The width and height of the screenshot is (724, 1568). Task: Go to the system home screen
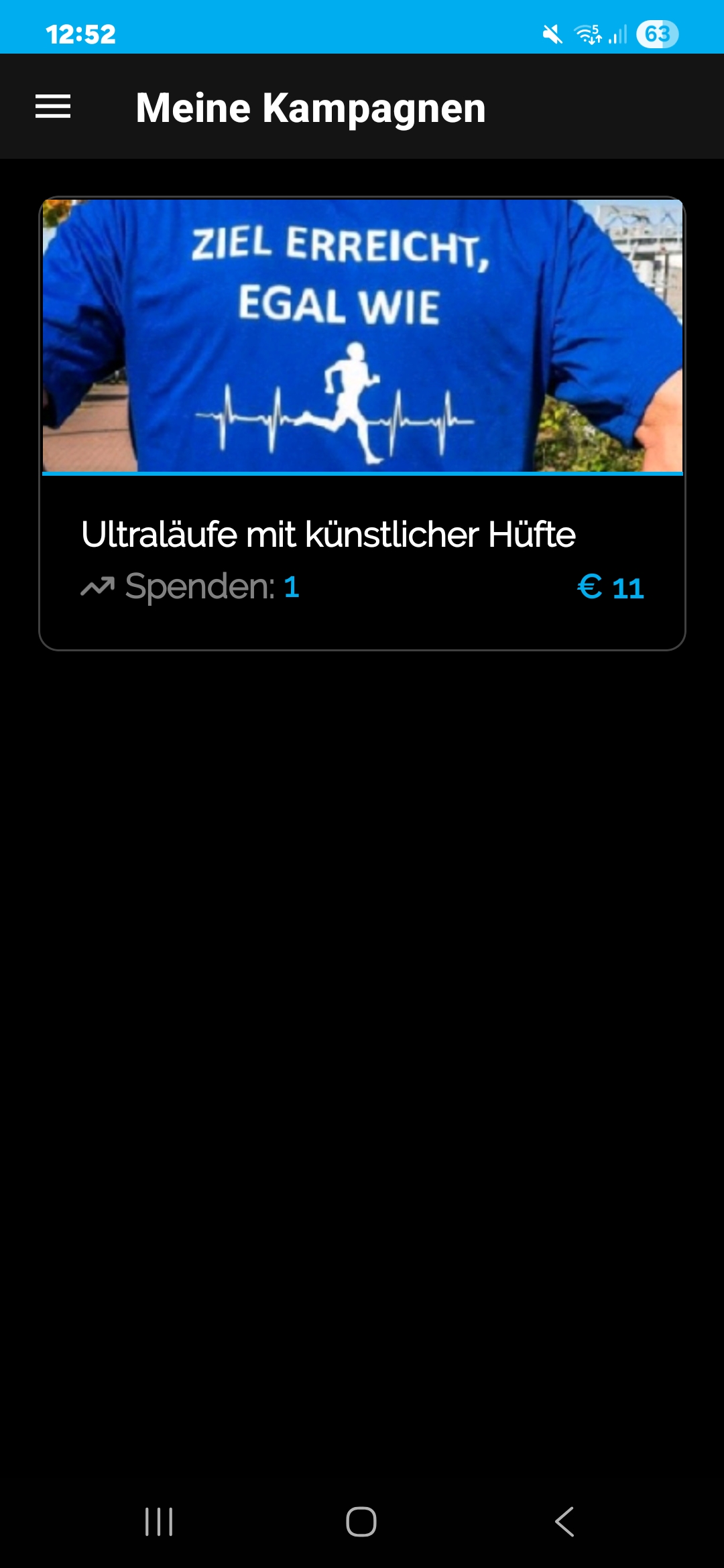tap(361, 1521)
